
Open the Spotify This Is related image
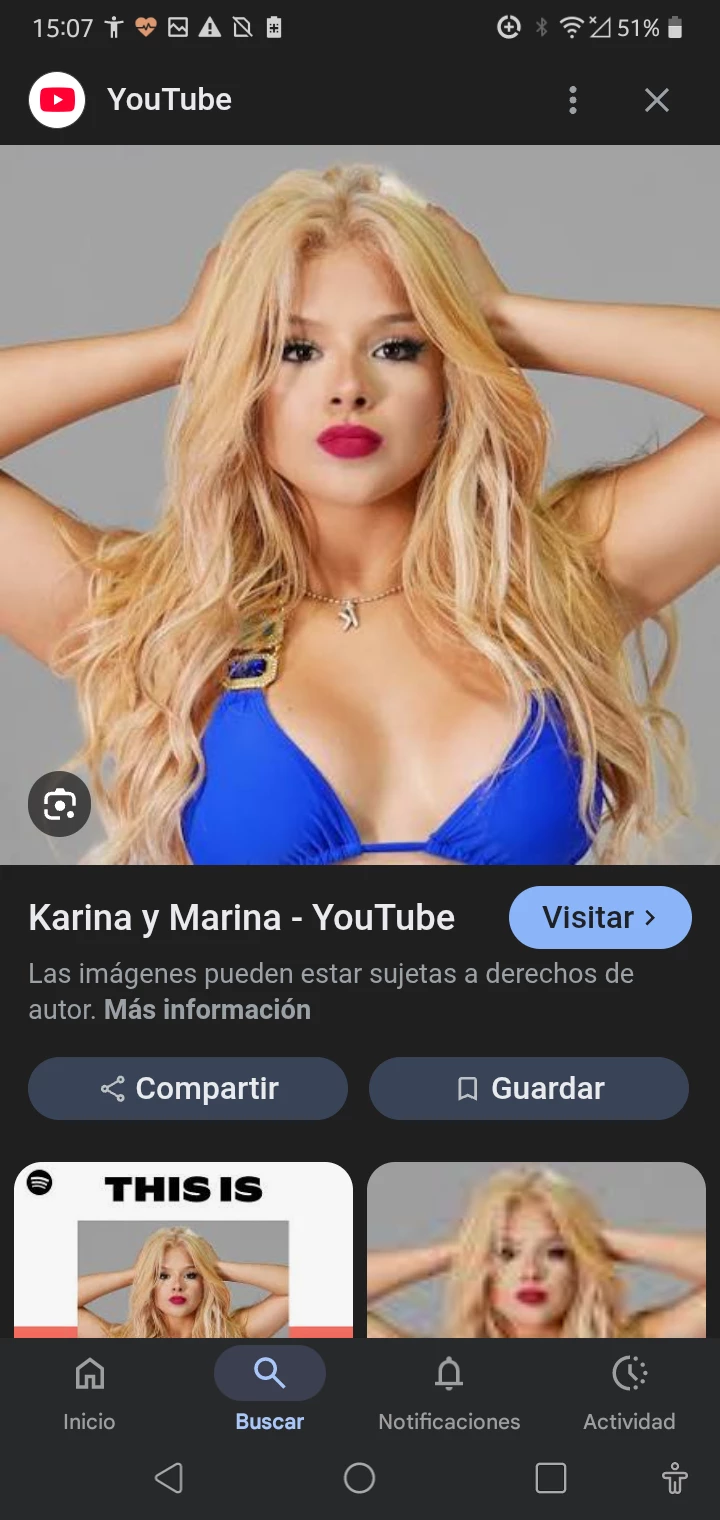click(x=183, y=1250)
